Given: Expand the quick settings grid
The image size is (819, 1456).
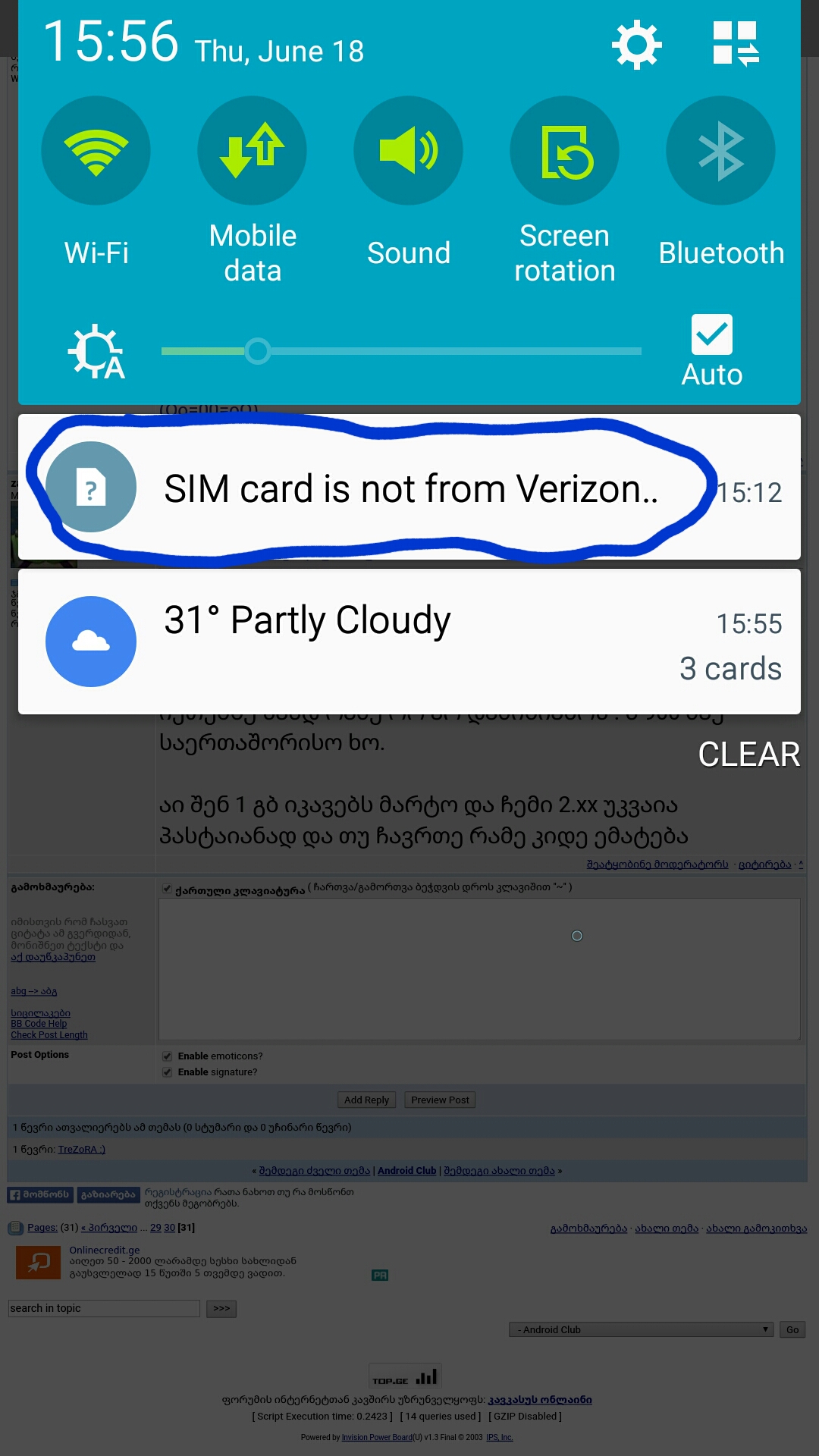Looking at the screenshot, I should [x=736, y=44].
